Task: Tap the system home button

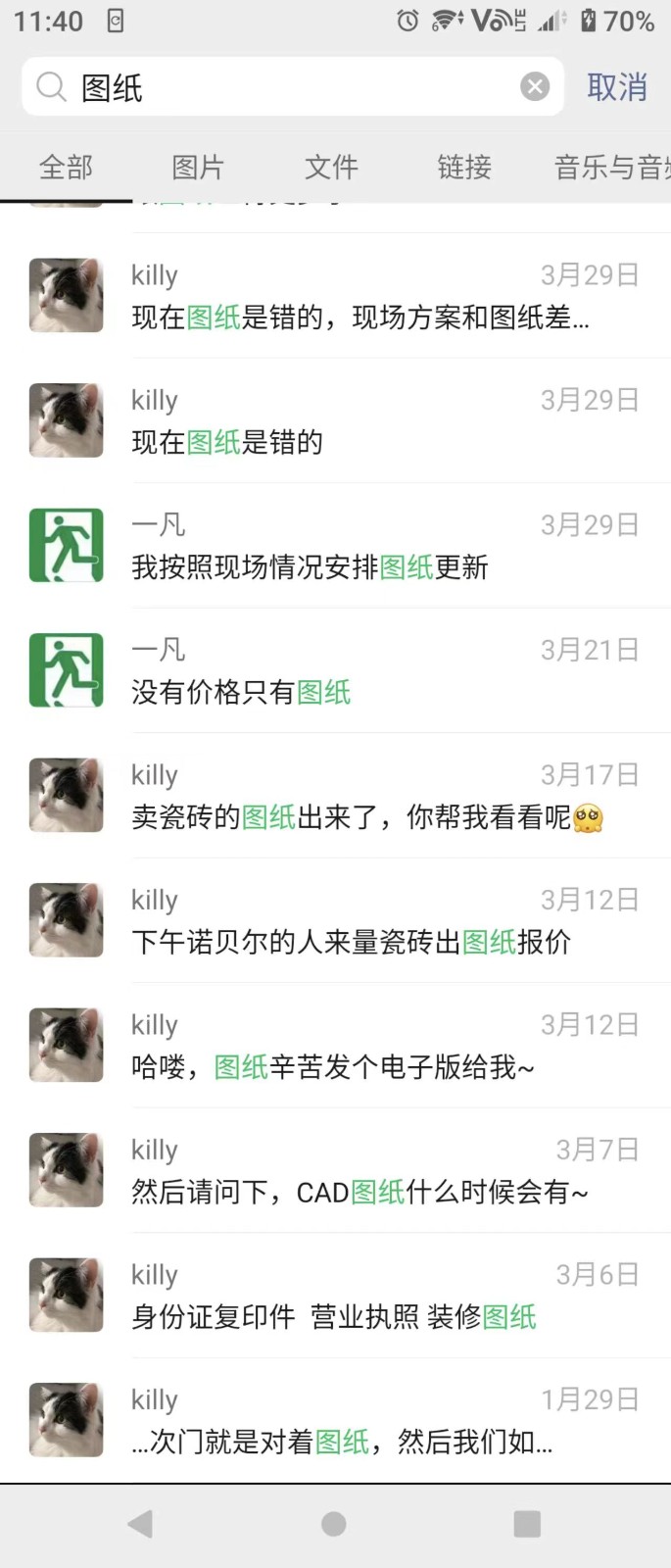Action: pos(334,1524)
